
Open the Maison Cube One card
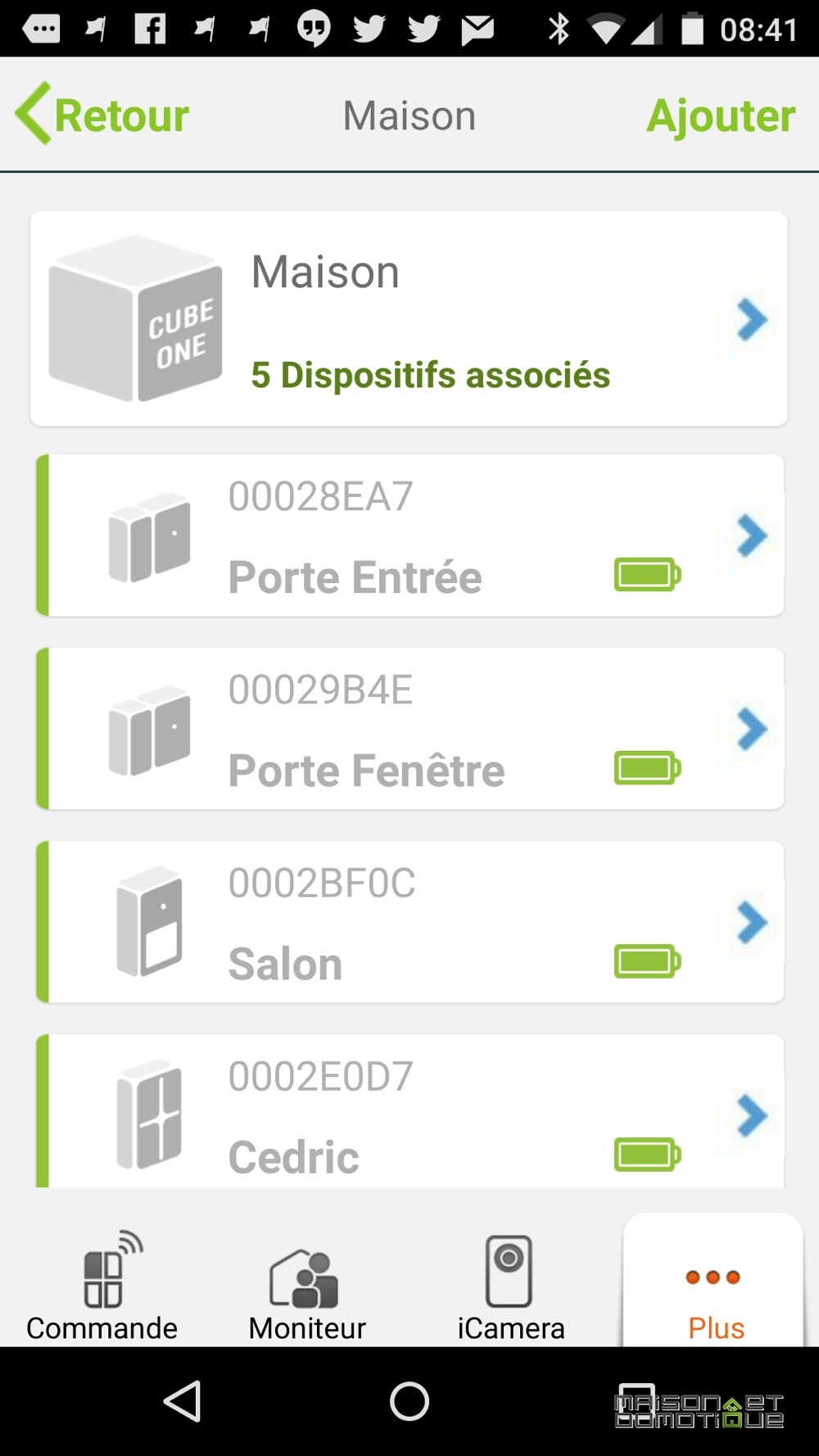pos(409,319)
